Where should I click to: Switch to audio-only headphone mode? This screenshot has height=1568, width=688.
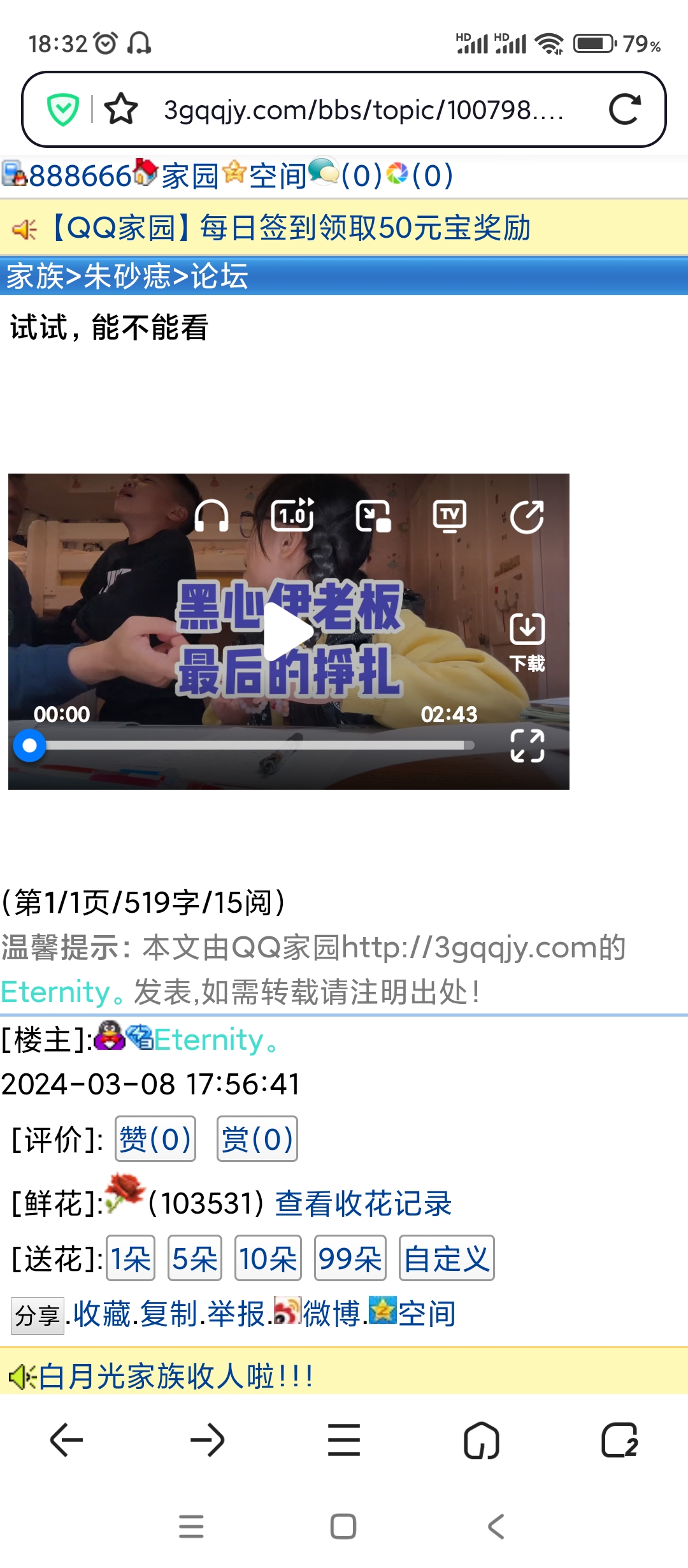click(x=211, y=515)
